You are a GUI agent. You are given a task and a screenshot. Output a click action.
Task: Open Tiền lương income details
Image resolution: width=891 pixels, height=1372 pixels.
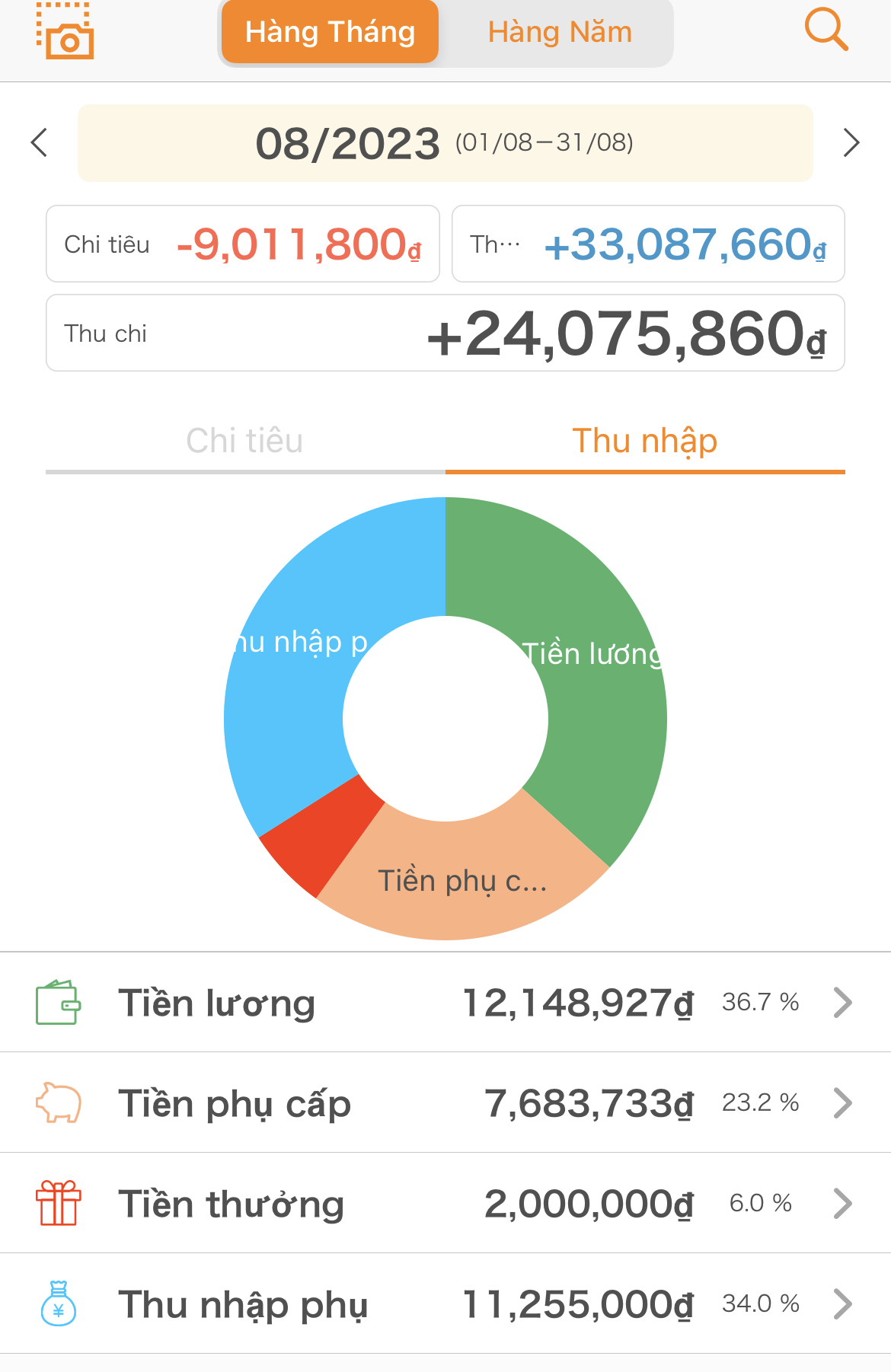click(445, 1003)
